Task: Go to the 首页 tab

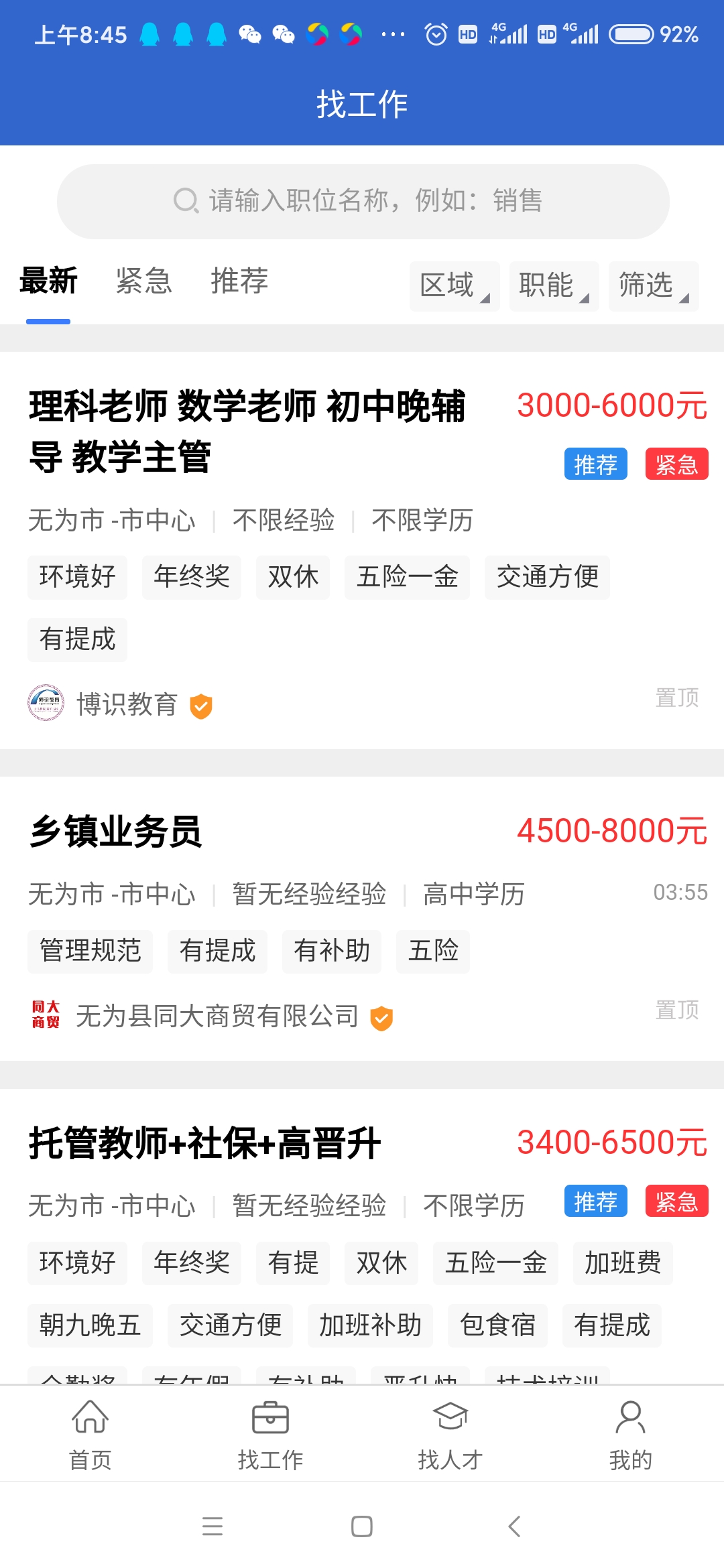Action: click(x=90, y=1434)
